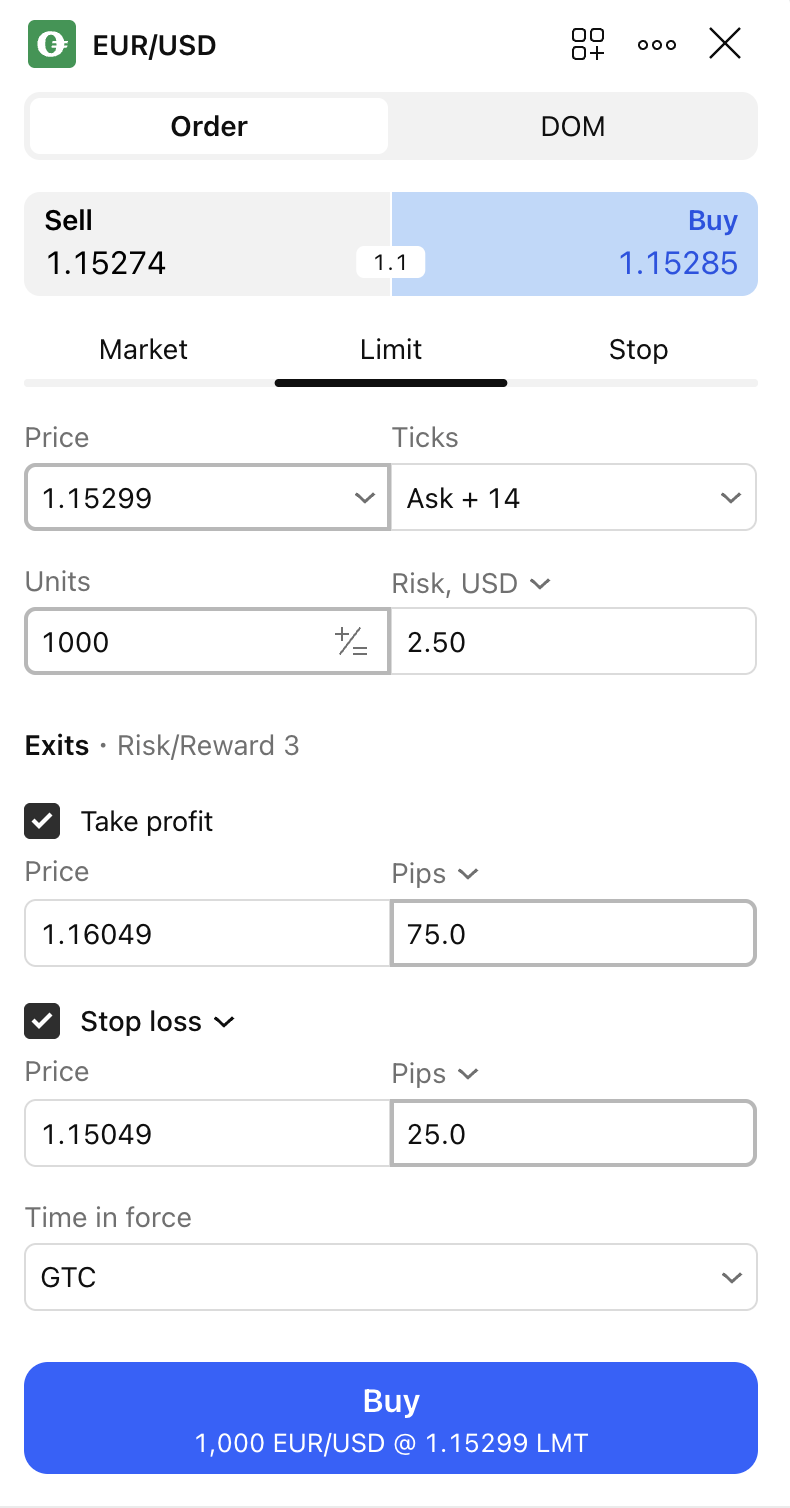Select the Order tab

pyautogui.click(x=209, y=126)
